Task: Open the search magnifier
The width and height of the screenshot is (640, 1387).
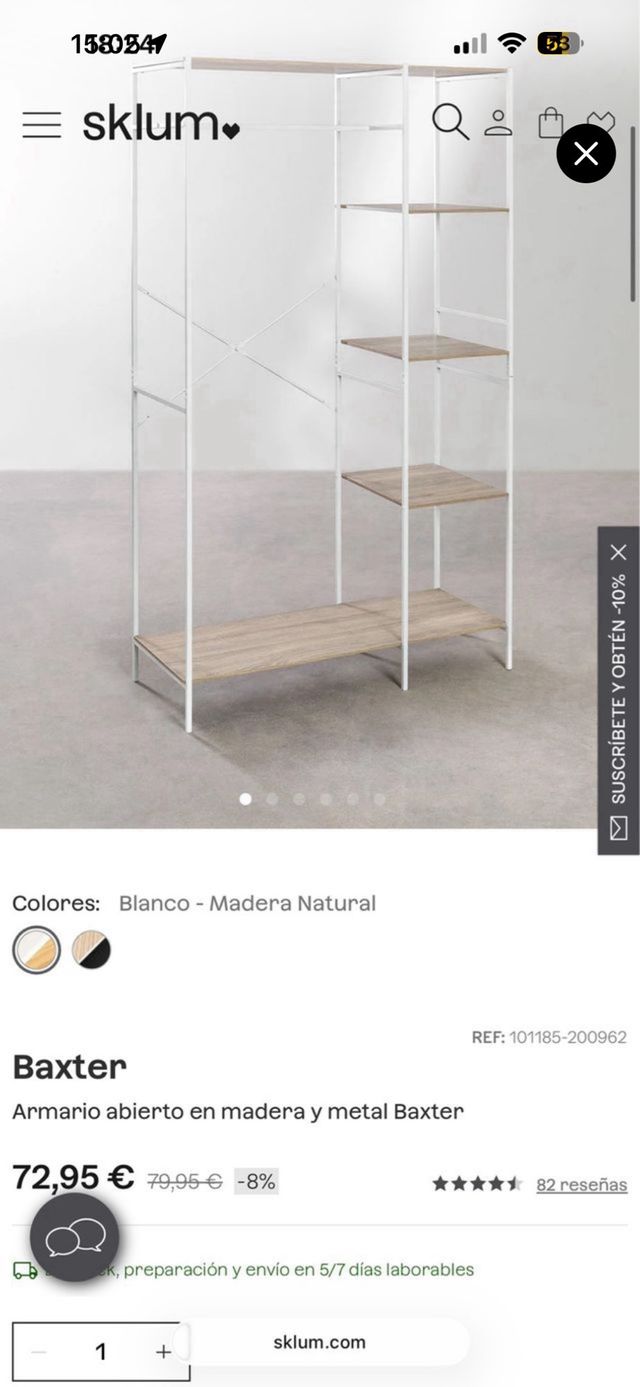Action: 450,122
